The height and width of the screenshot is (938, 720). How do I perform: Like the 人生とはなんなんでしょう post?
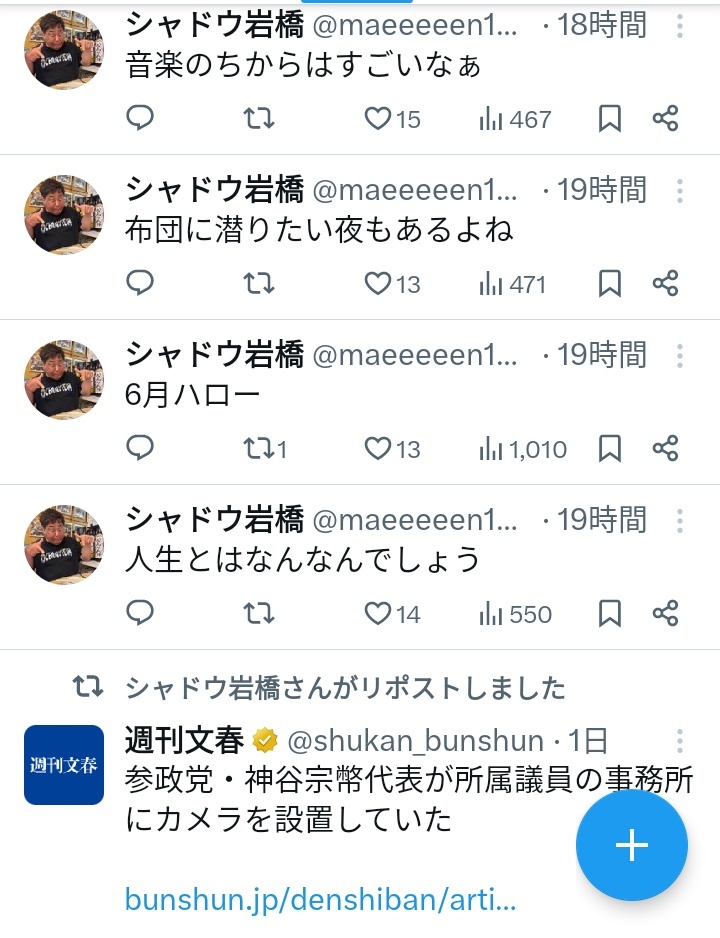click(378, 613)
